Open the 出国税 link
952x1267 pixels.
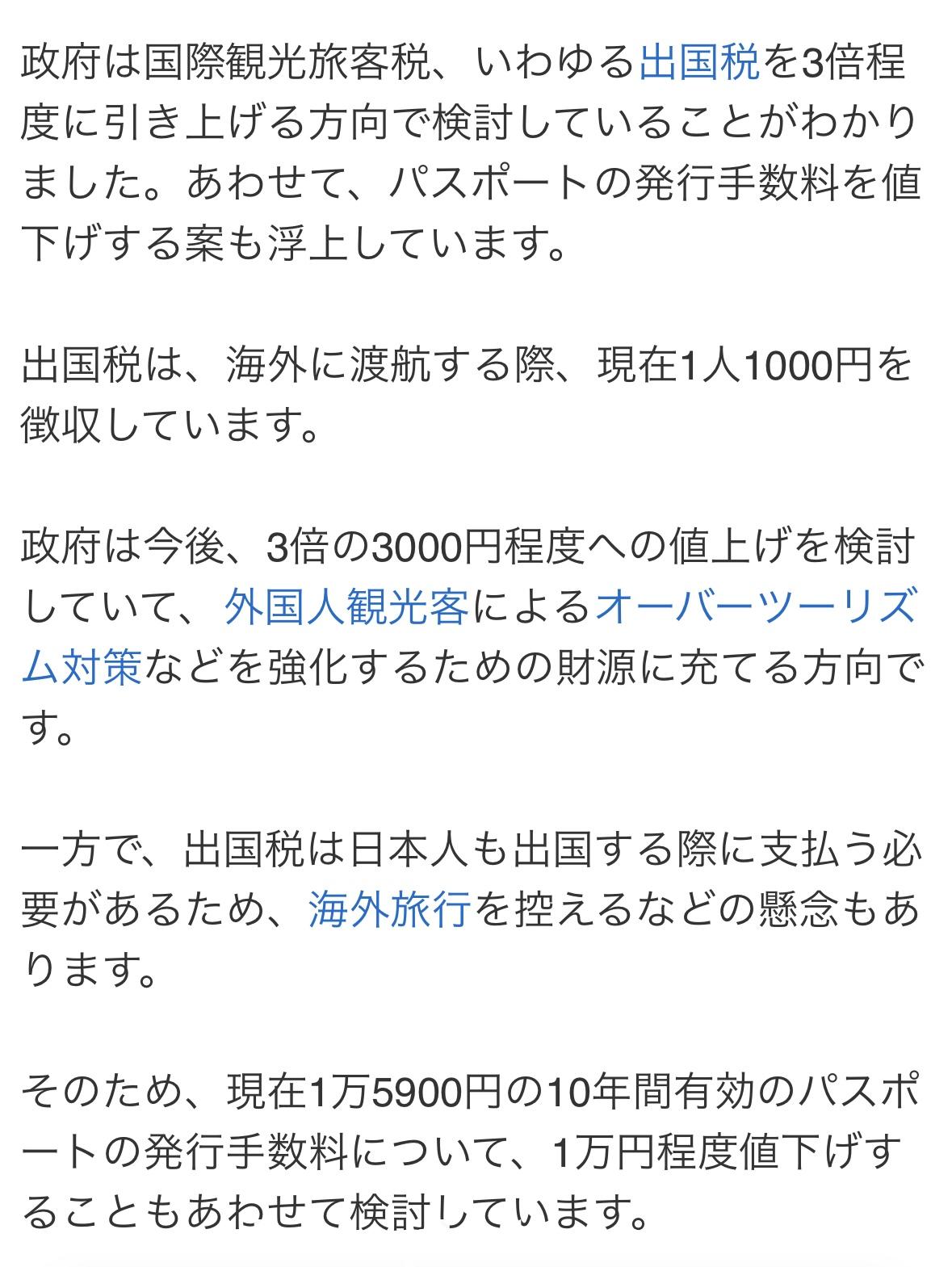point(699,63)
